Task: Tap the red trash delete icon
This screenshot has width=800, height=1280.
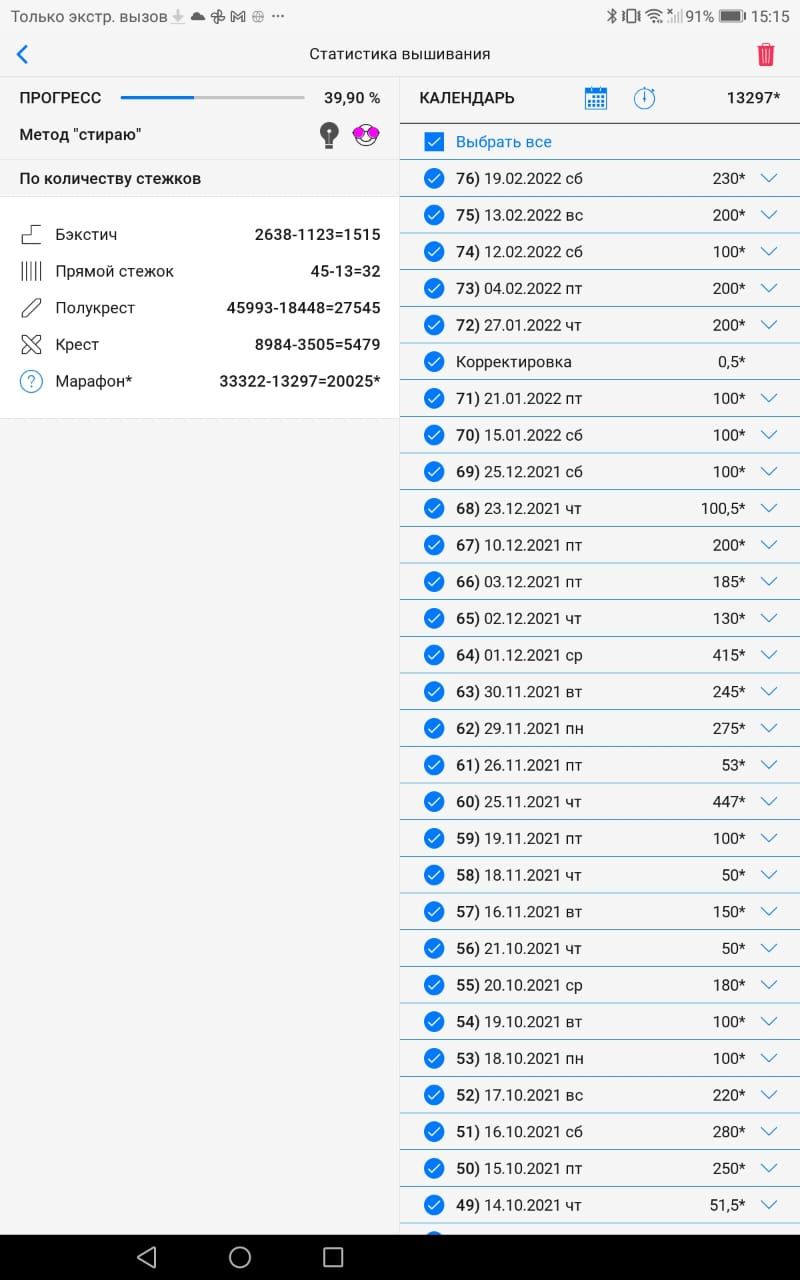Action: click(765, 54)
